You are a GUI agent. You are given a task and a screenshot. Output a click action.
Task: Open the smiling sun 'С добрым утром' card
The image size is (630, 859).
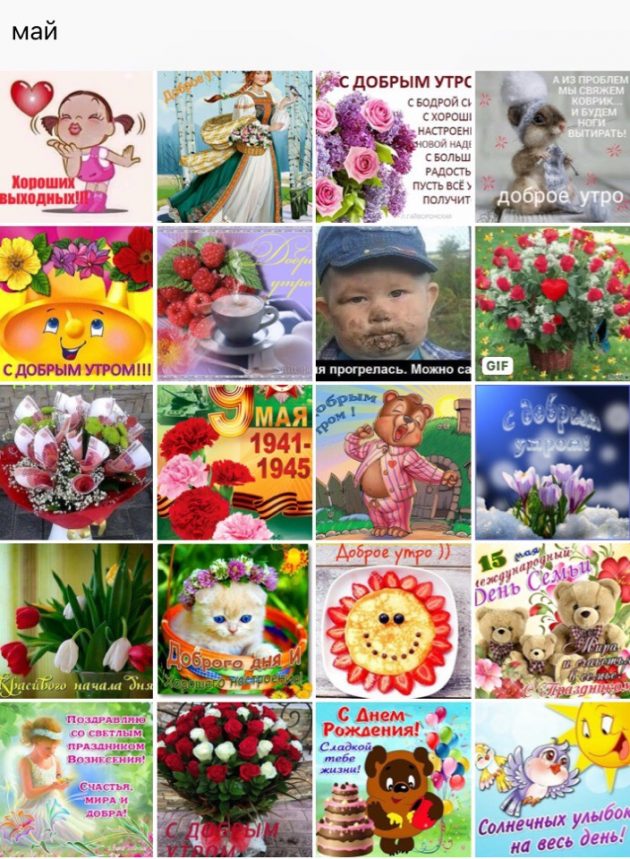tap(76, 304)
